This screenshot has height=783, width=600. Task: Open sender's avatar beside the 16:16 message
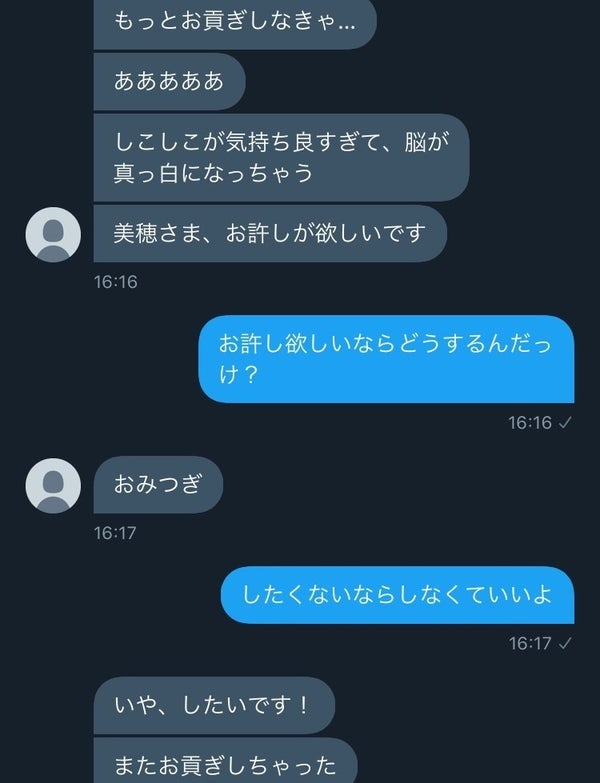pyautogui.click(x=52, y=236)
